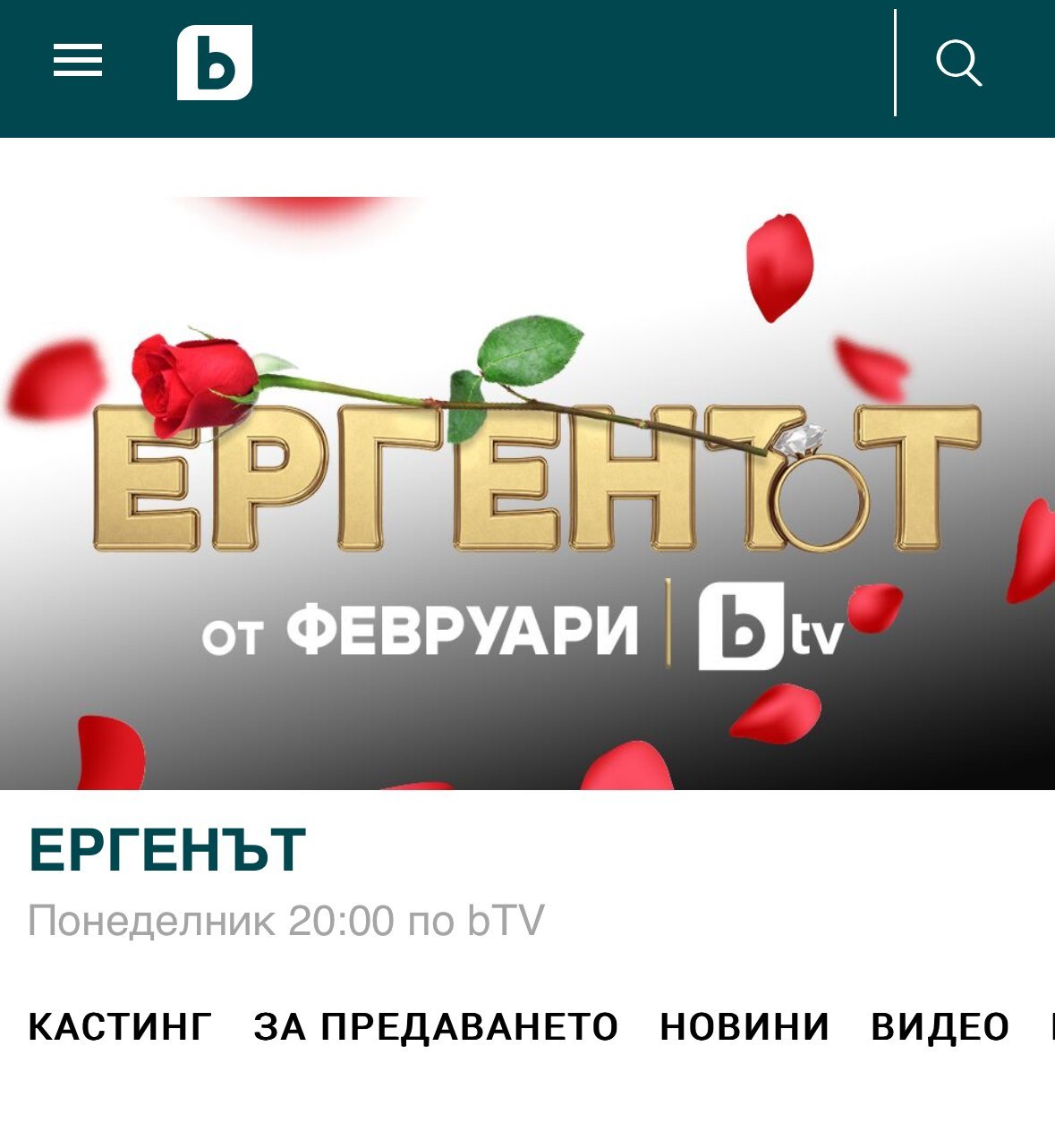Screen dimensions: 1055x1148
Task: Switch to the КАСТИНГ tab
Action: click(x=121, y=1026)
